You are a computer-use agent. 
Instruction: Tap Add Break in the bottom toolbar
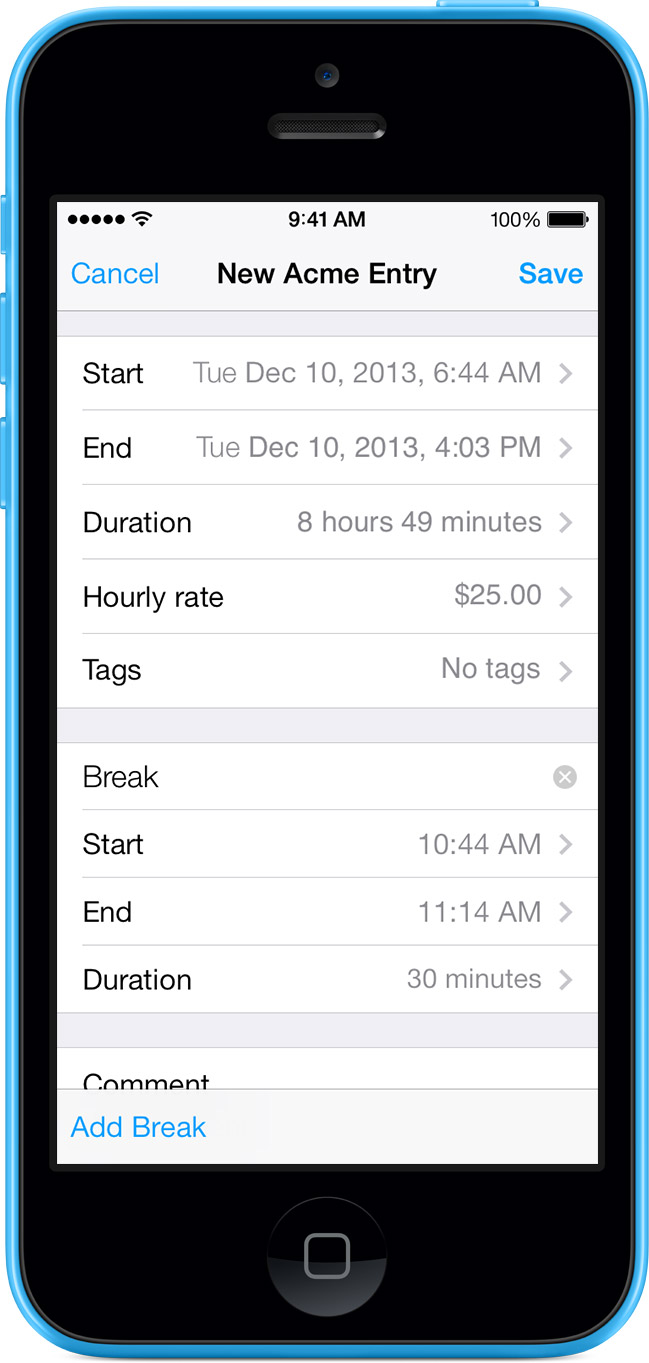click(138, 1127)
